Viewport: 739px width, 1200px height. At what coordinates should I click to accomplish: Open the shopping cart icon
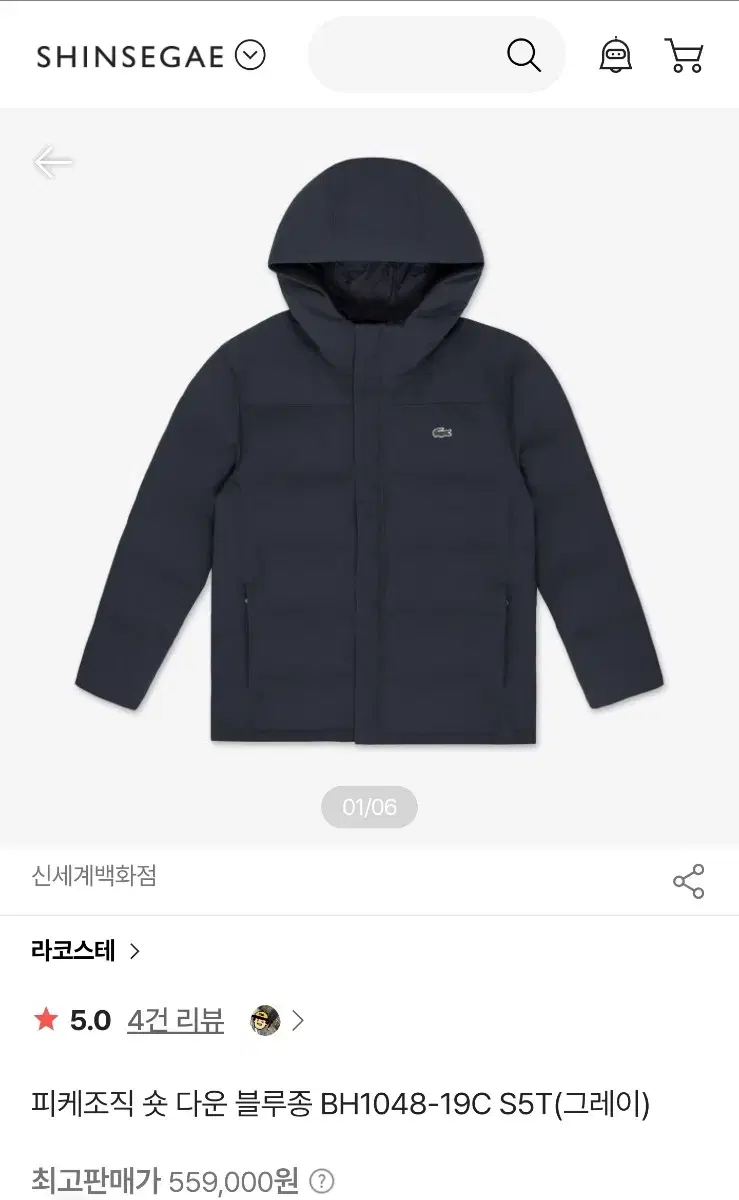(683, 55)
